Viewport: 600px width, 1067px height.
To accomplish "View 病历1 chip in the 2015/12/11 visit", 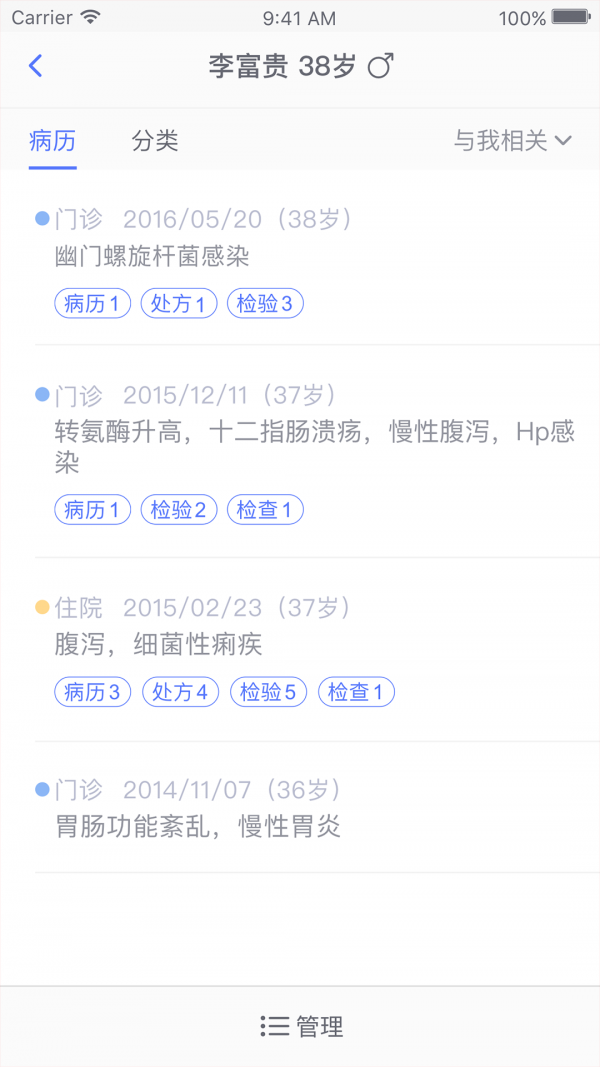I will pyautogui.click(x=92, y=510).
